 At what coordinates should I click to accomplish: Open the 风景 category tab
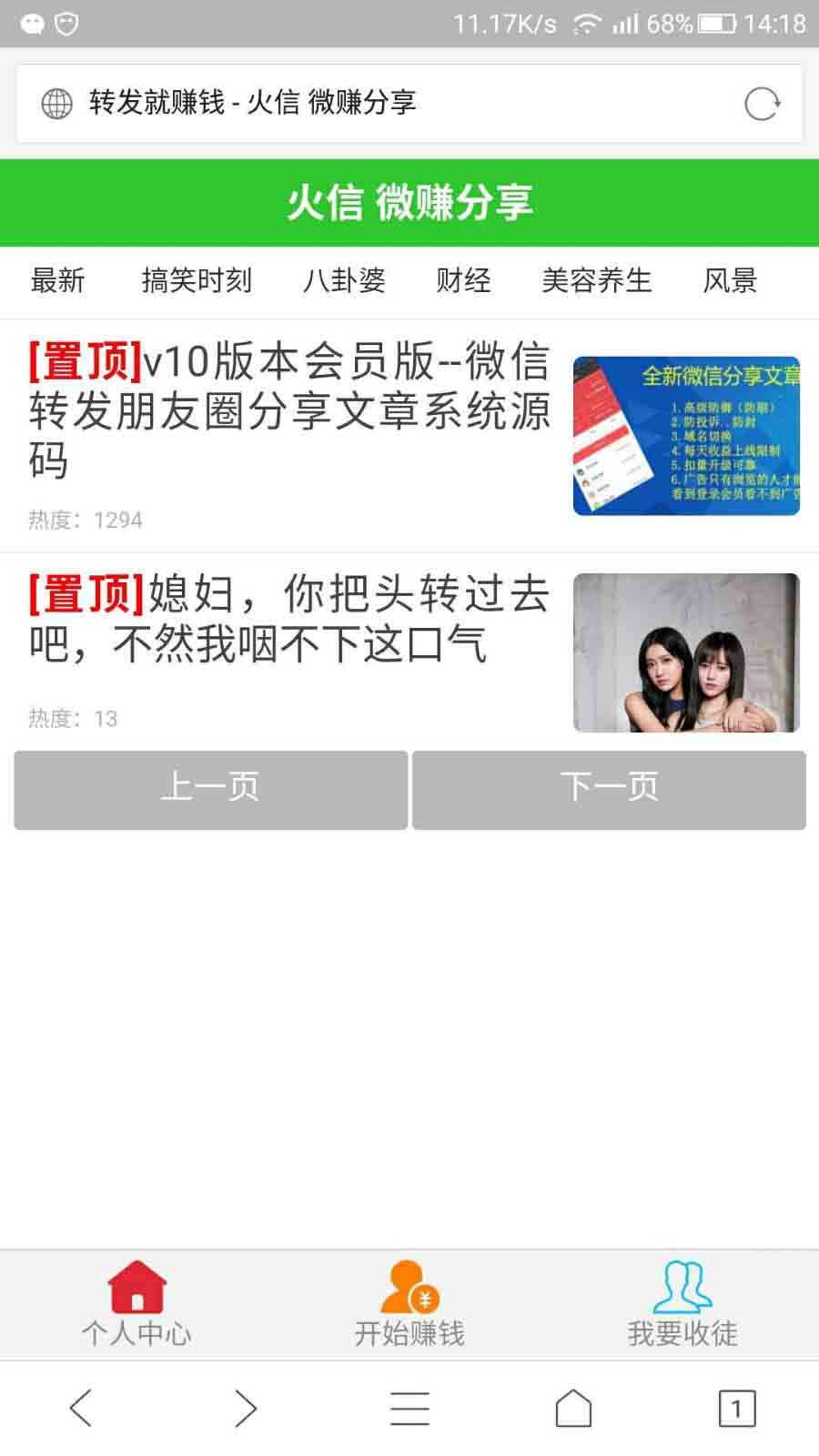coord(730,280)
